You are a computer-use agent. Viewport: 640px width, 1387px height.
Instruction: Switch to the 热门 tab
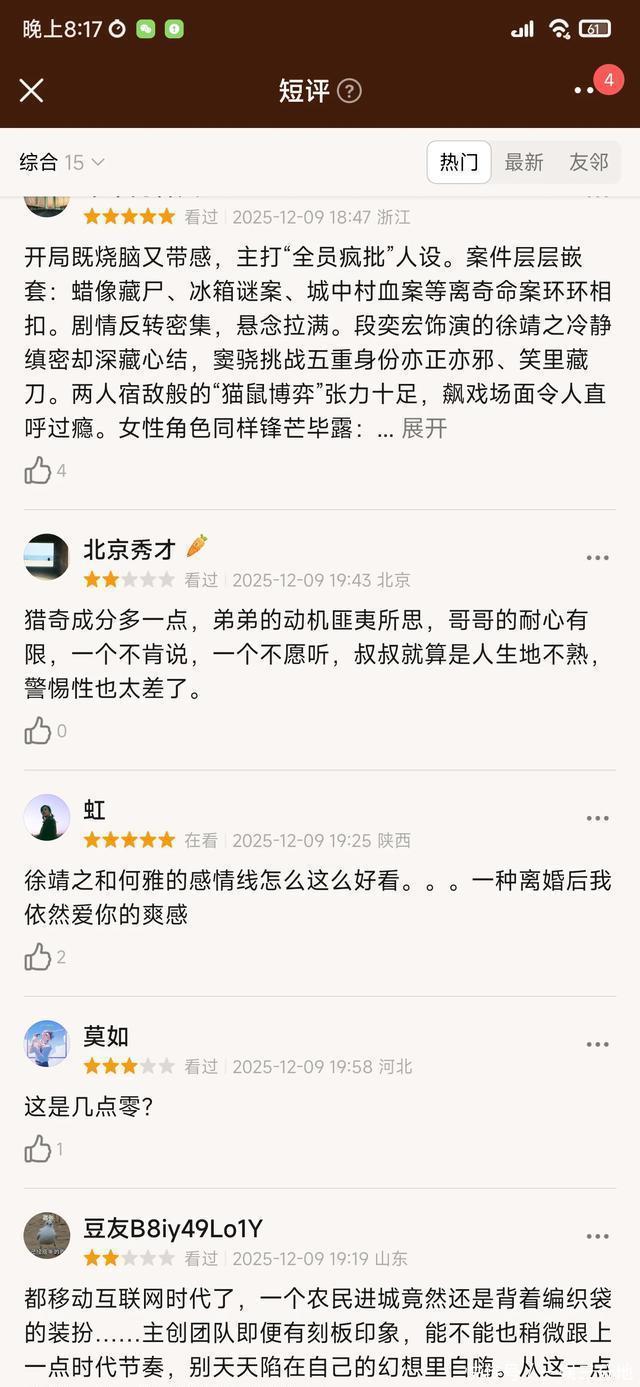click(459, 162)
